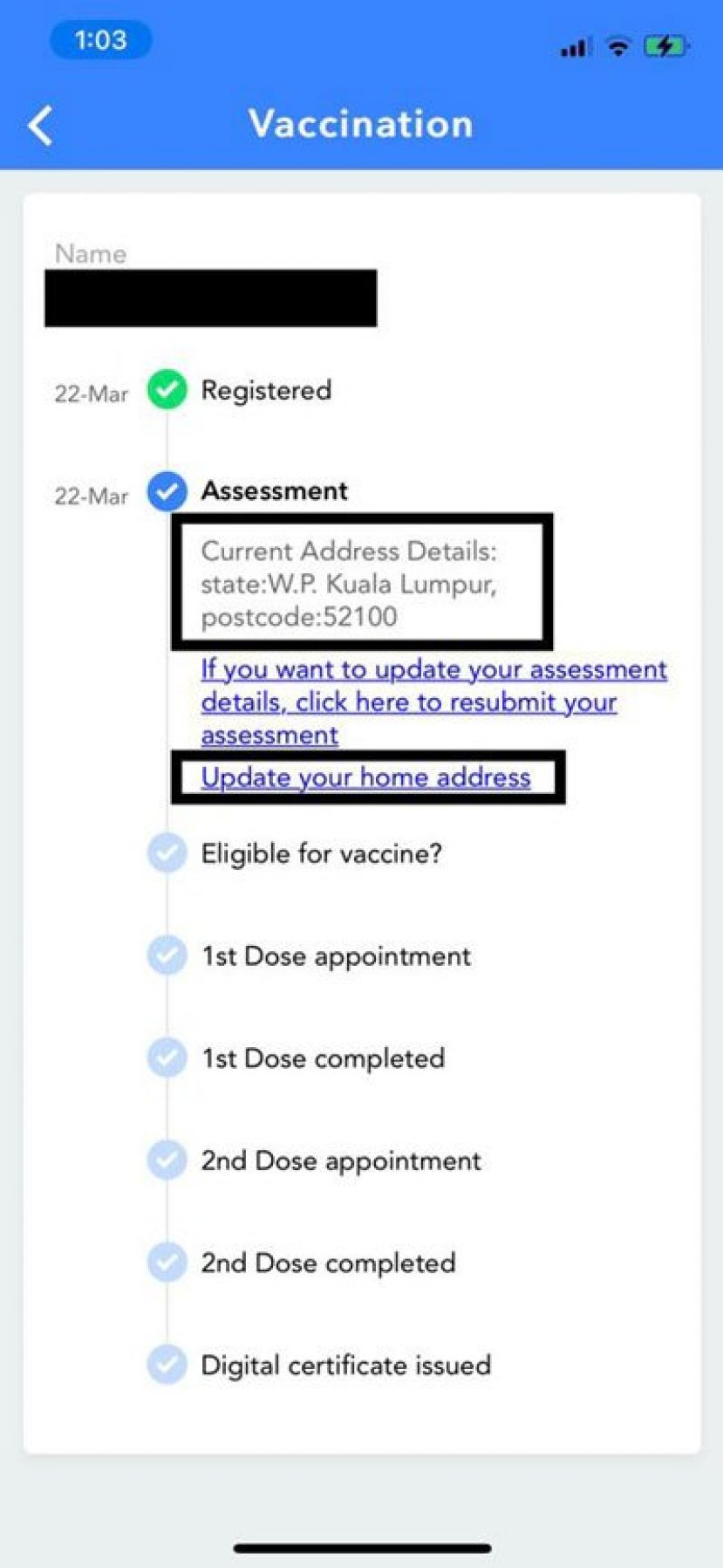Open the Update your home address link

(365, 777)
